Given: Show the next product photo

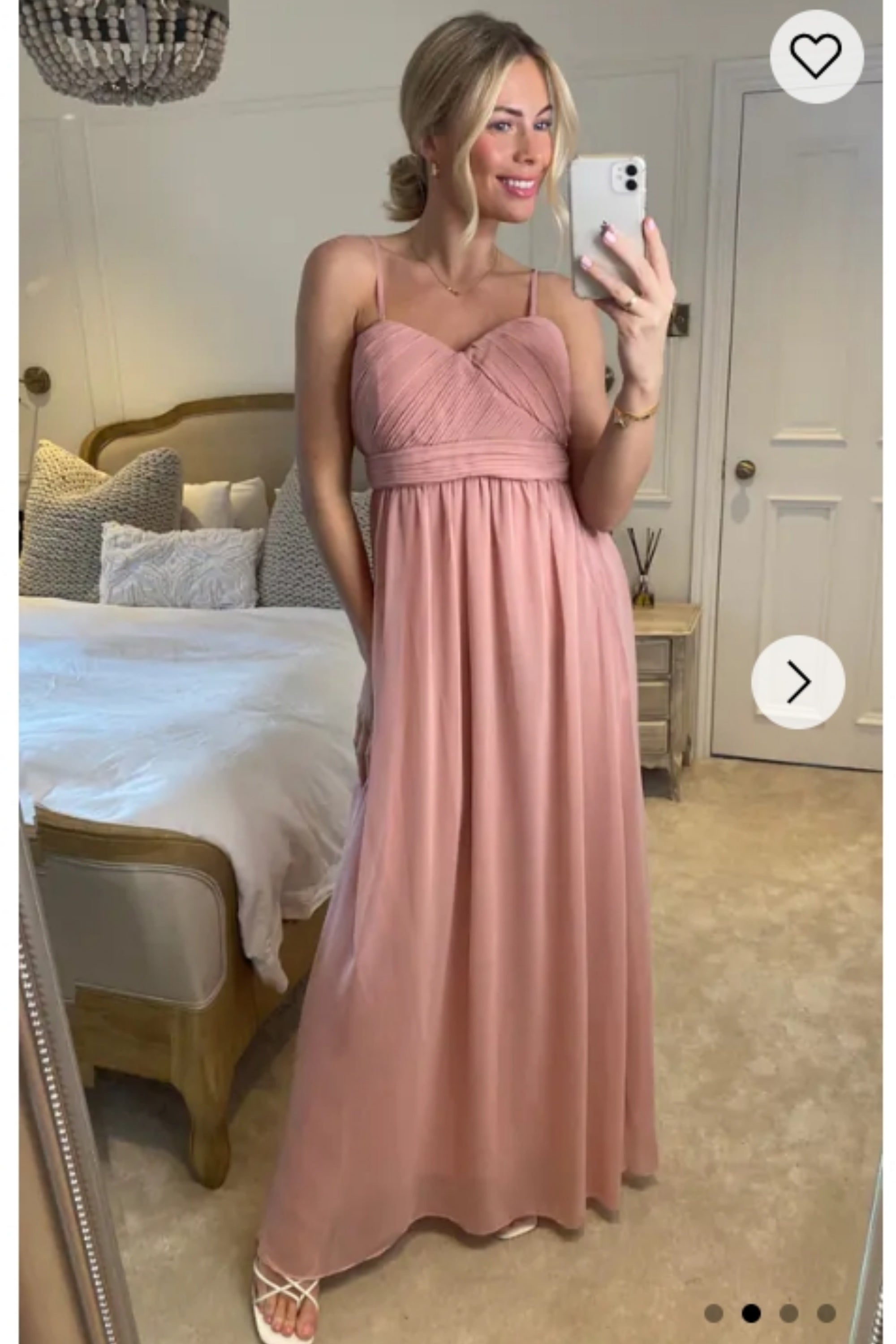Looking at the screenshot, I should pyautogui.click(x=798, y=682).
